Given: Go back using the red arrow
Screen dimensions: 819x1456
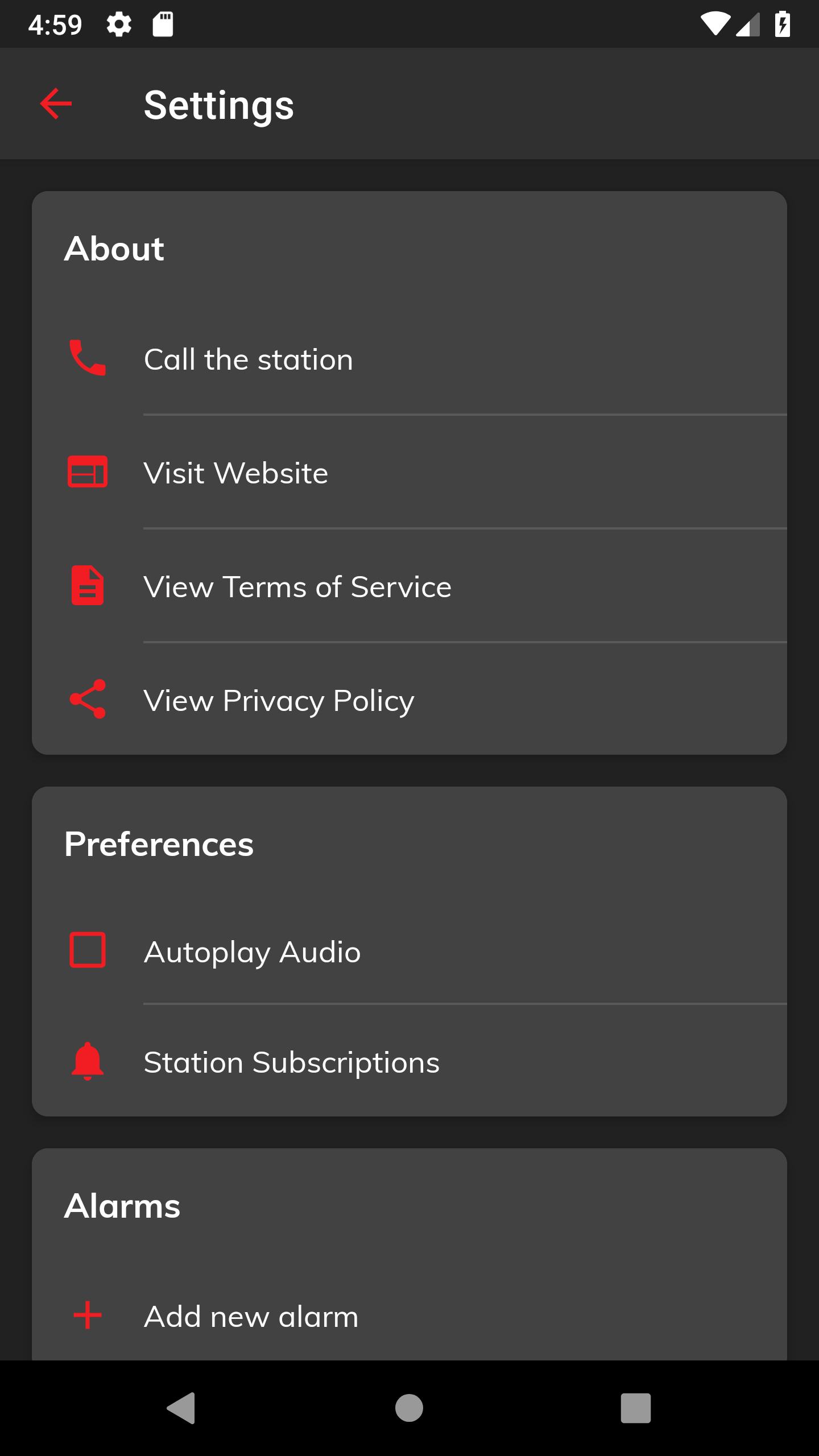Looking at the screenshot, I should point(56,104).
